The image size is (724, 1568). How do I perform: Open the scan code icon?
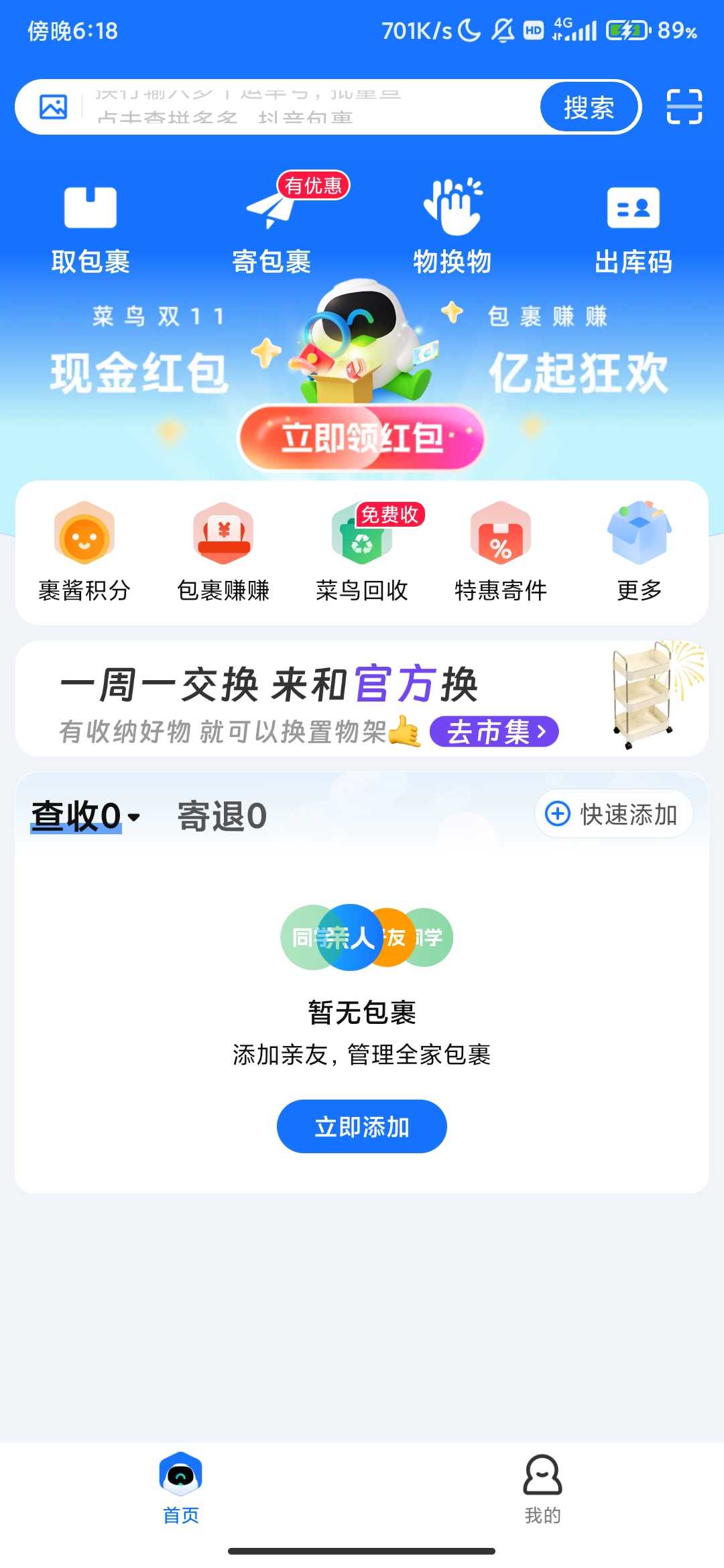pyautogui.click(x=684, y=107)
